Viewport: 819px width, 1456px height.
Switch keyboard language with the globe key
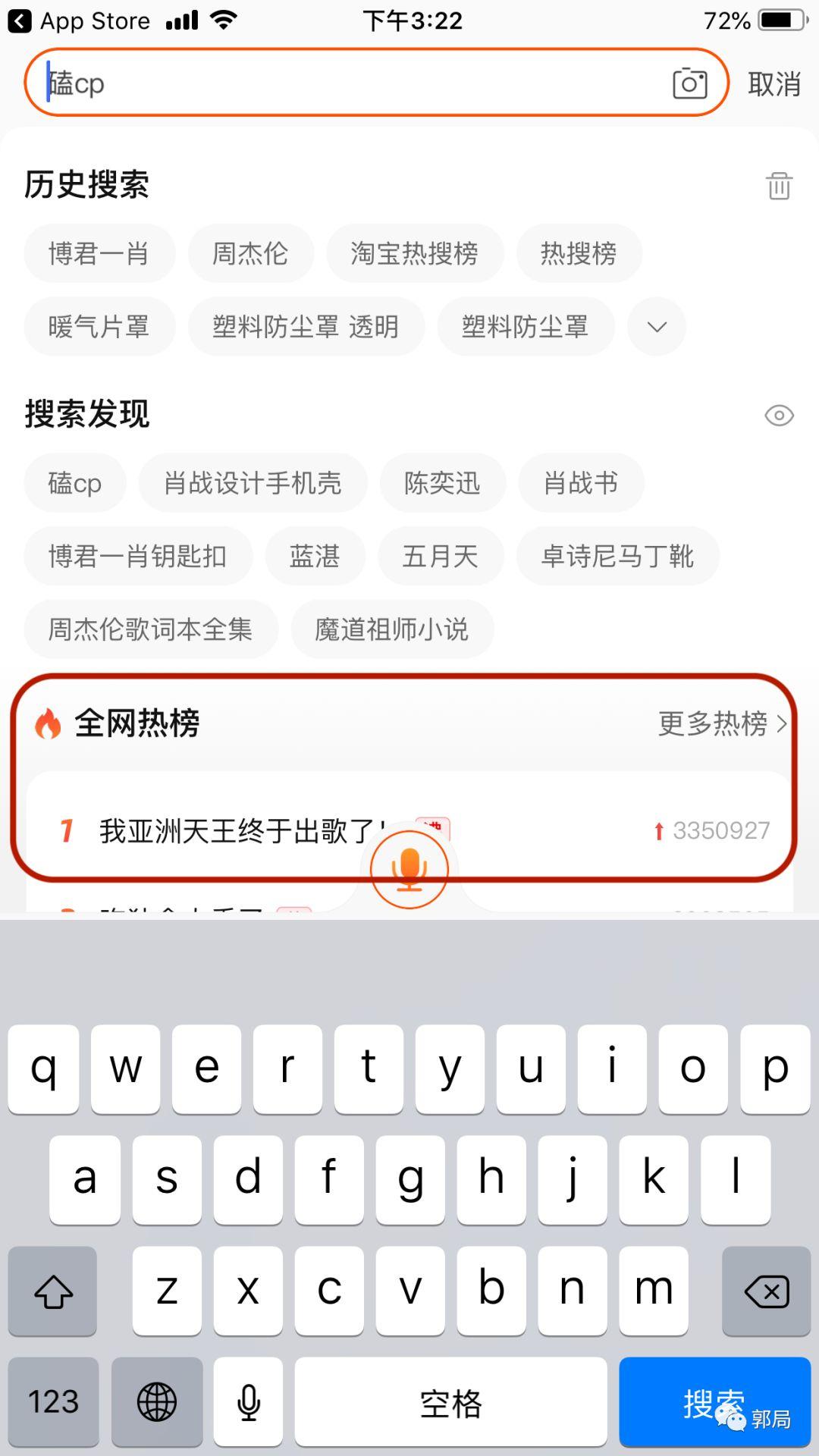(156, 1401)
